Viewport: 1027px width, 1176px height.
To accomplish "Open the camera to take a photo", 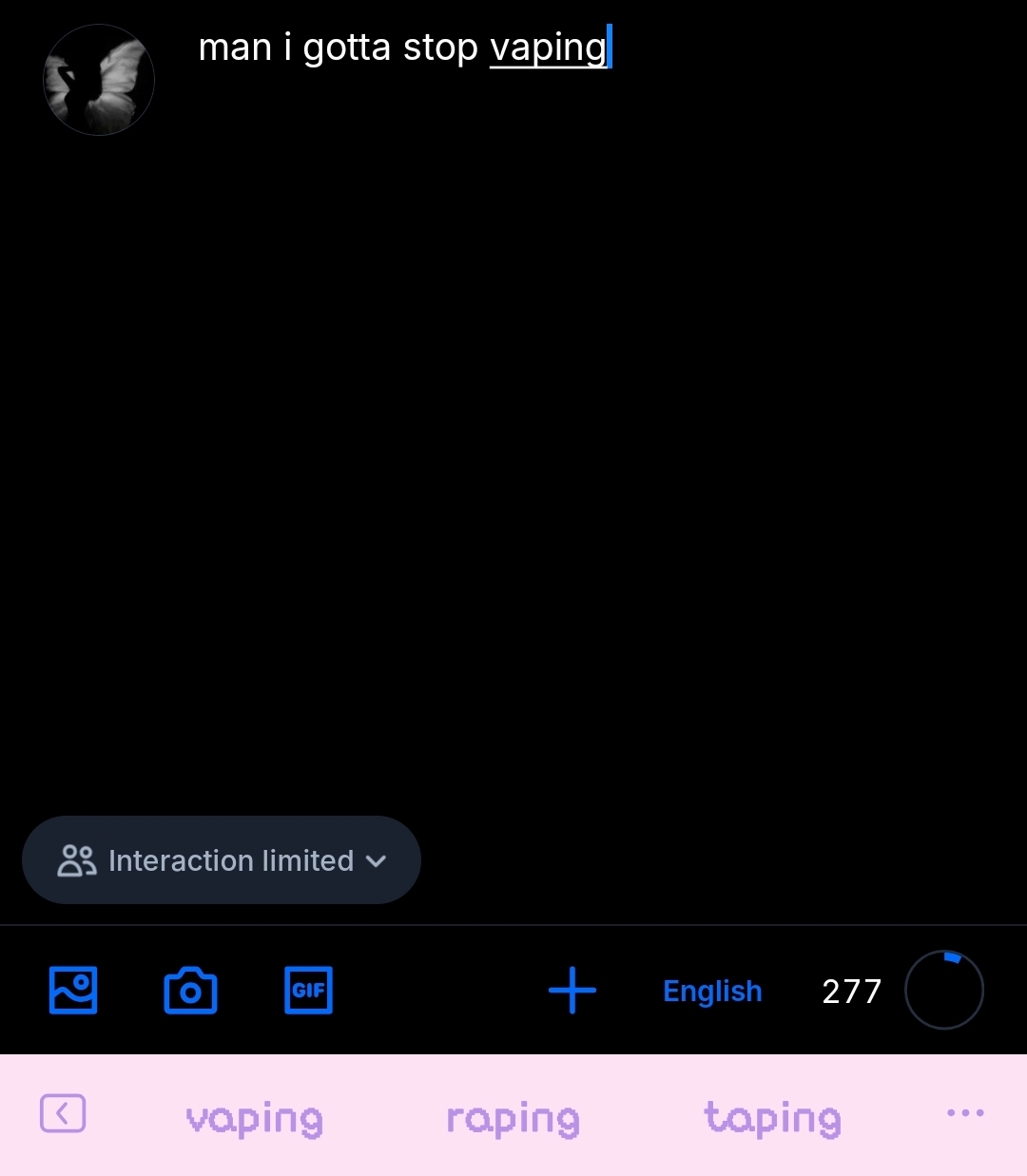I will point(190,991).
